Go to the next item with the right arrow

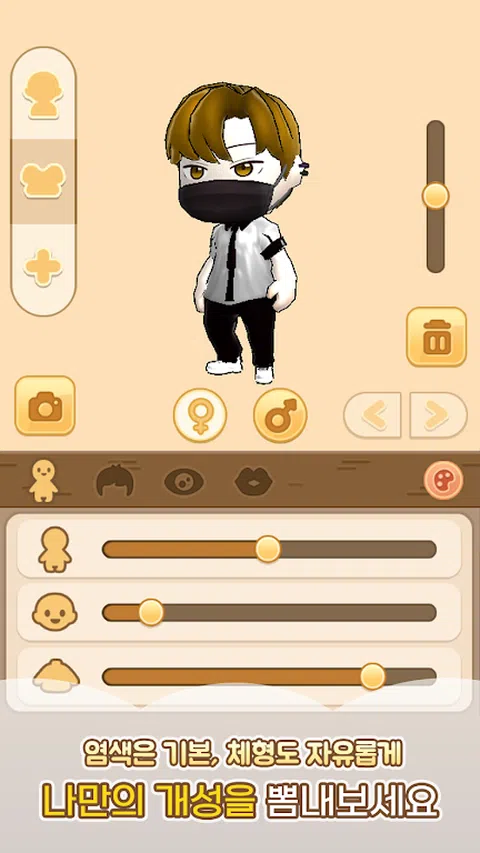[438, 415]
